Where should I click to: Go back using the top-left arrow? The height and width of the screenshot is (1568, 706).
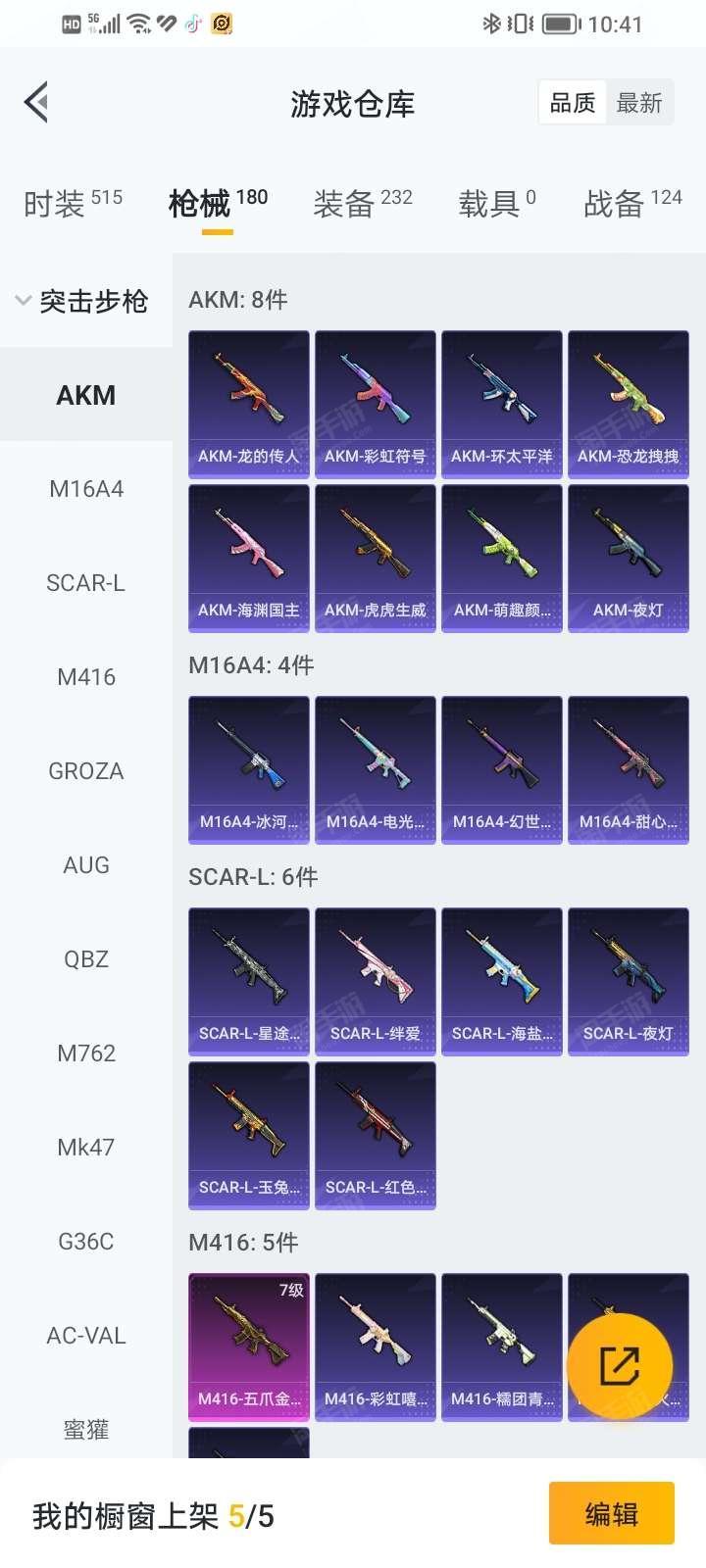(x=37, y=102)
